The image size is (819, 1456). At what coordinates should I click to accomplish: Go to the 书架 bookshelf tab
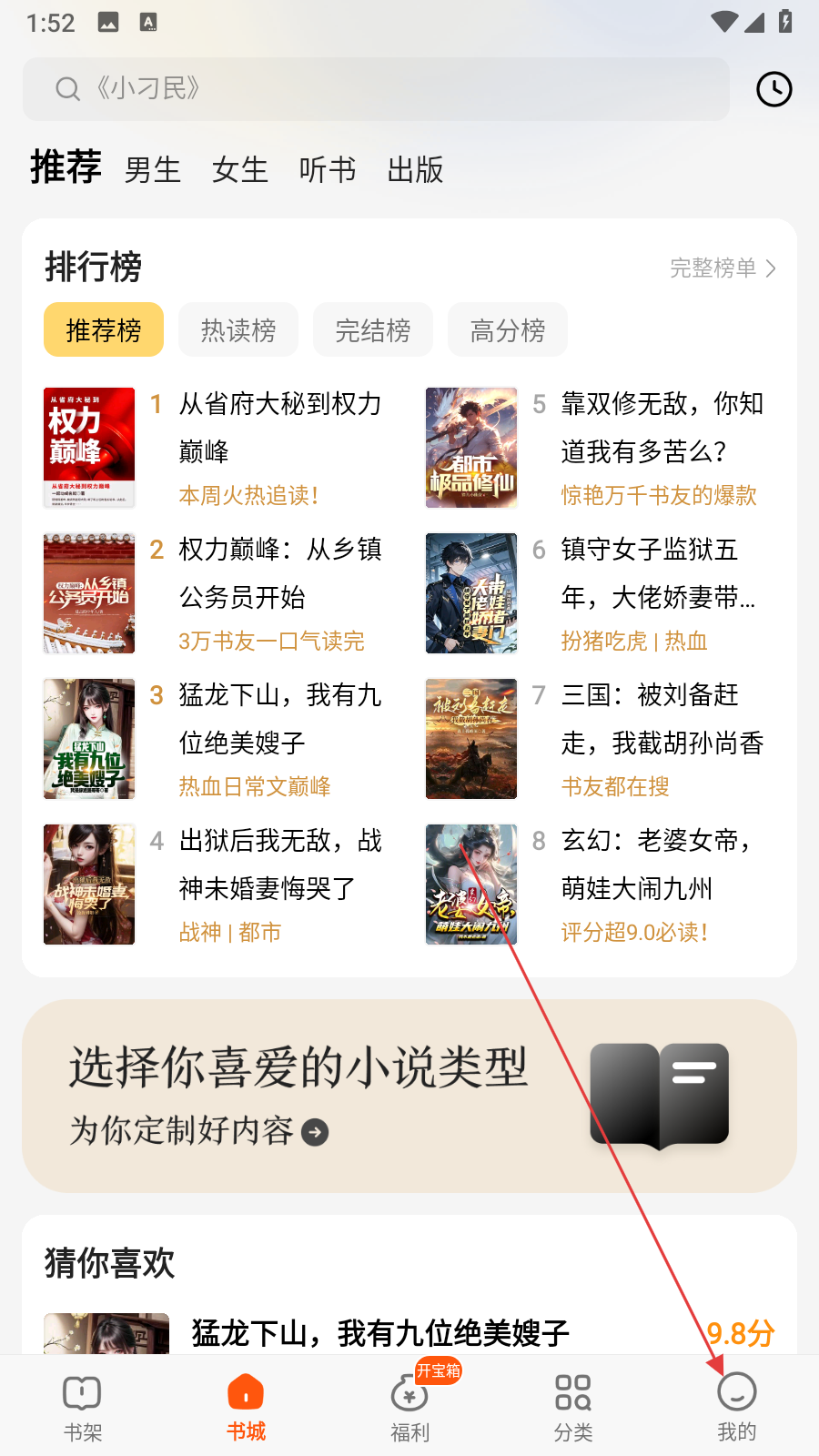(x=82, y=1407)
